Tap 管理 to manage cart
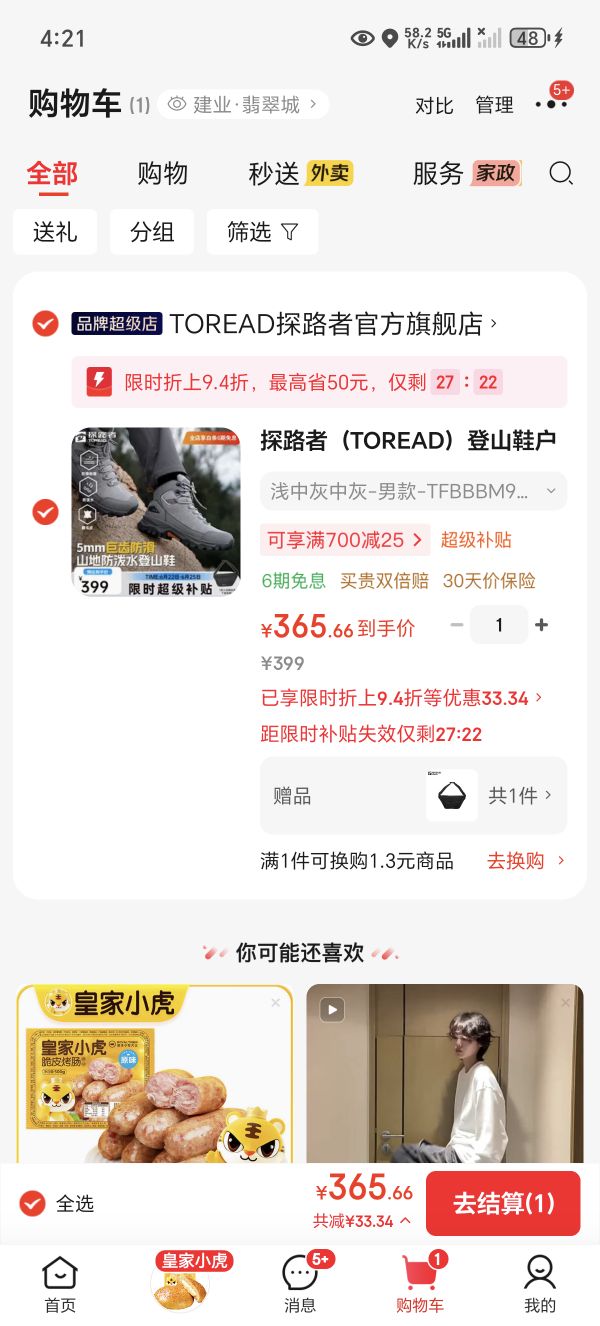The height and width of the screenshot is (1326, 600). pos(494,105)
